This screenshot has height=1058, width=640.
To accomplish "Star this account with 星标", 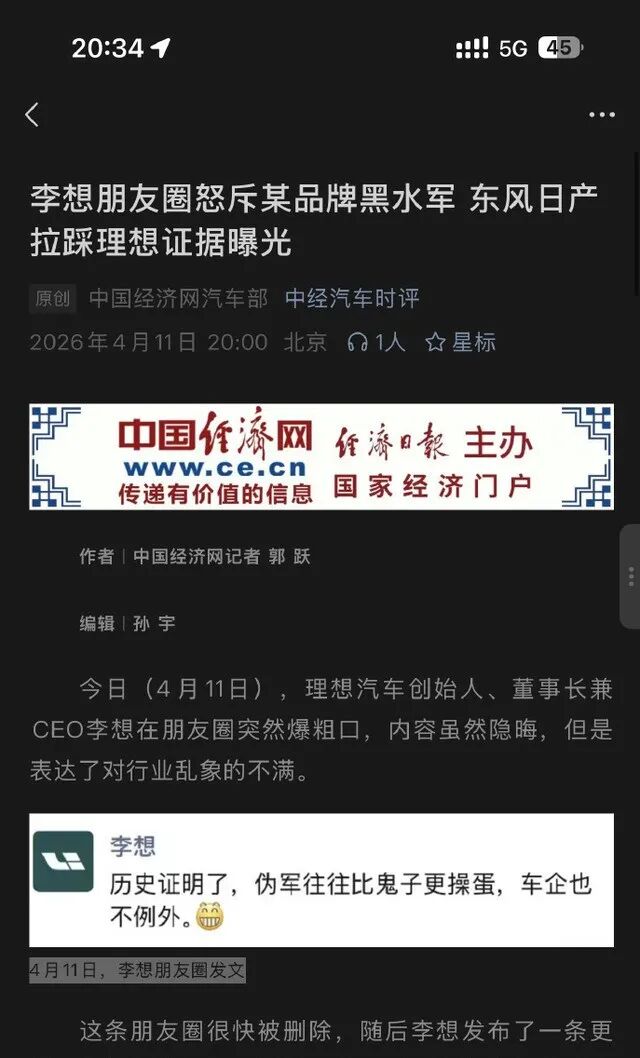I will pos(461,343).
